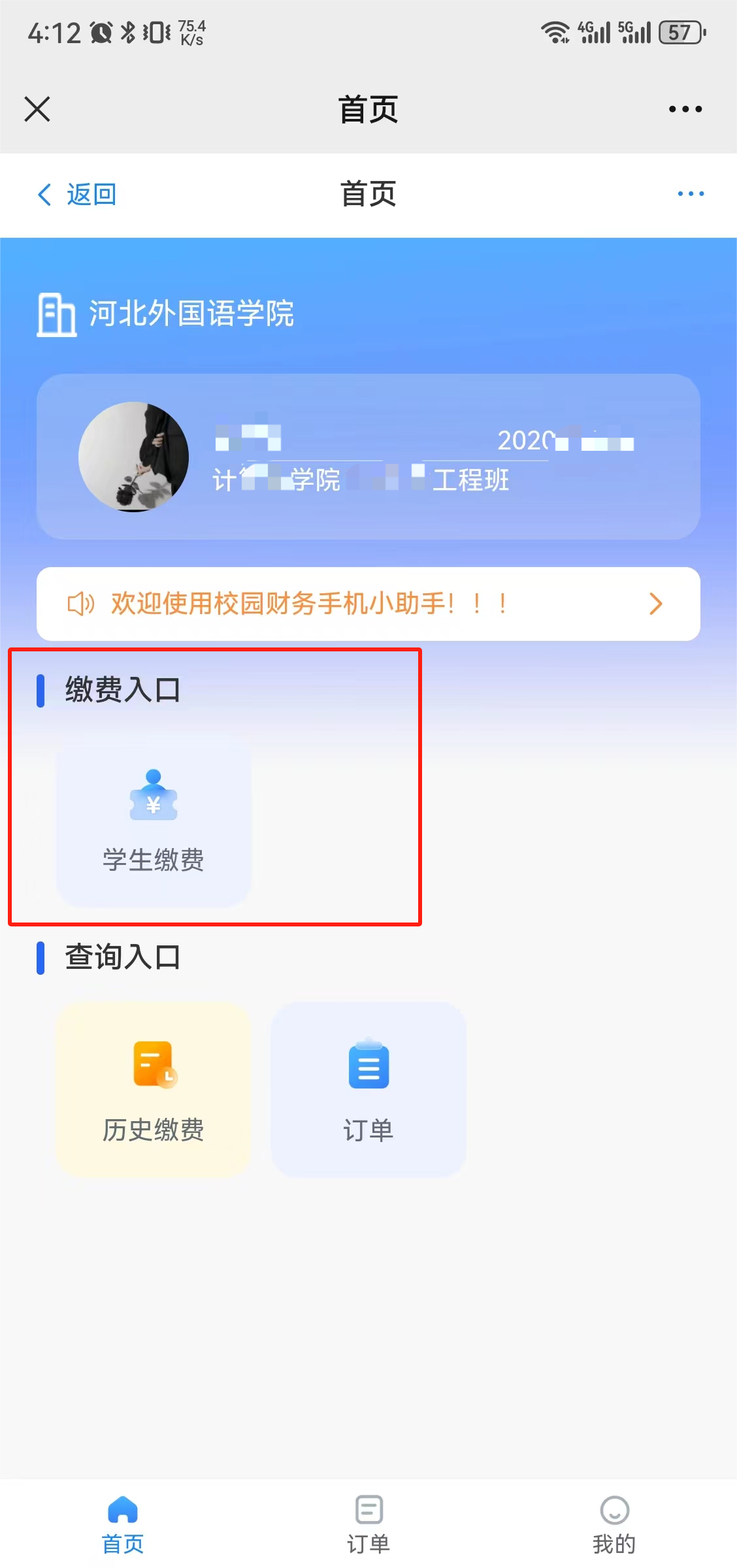Screen dimensions: 737x1568
Task: Open the student profile card
Action: 368,457
